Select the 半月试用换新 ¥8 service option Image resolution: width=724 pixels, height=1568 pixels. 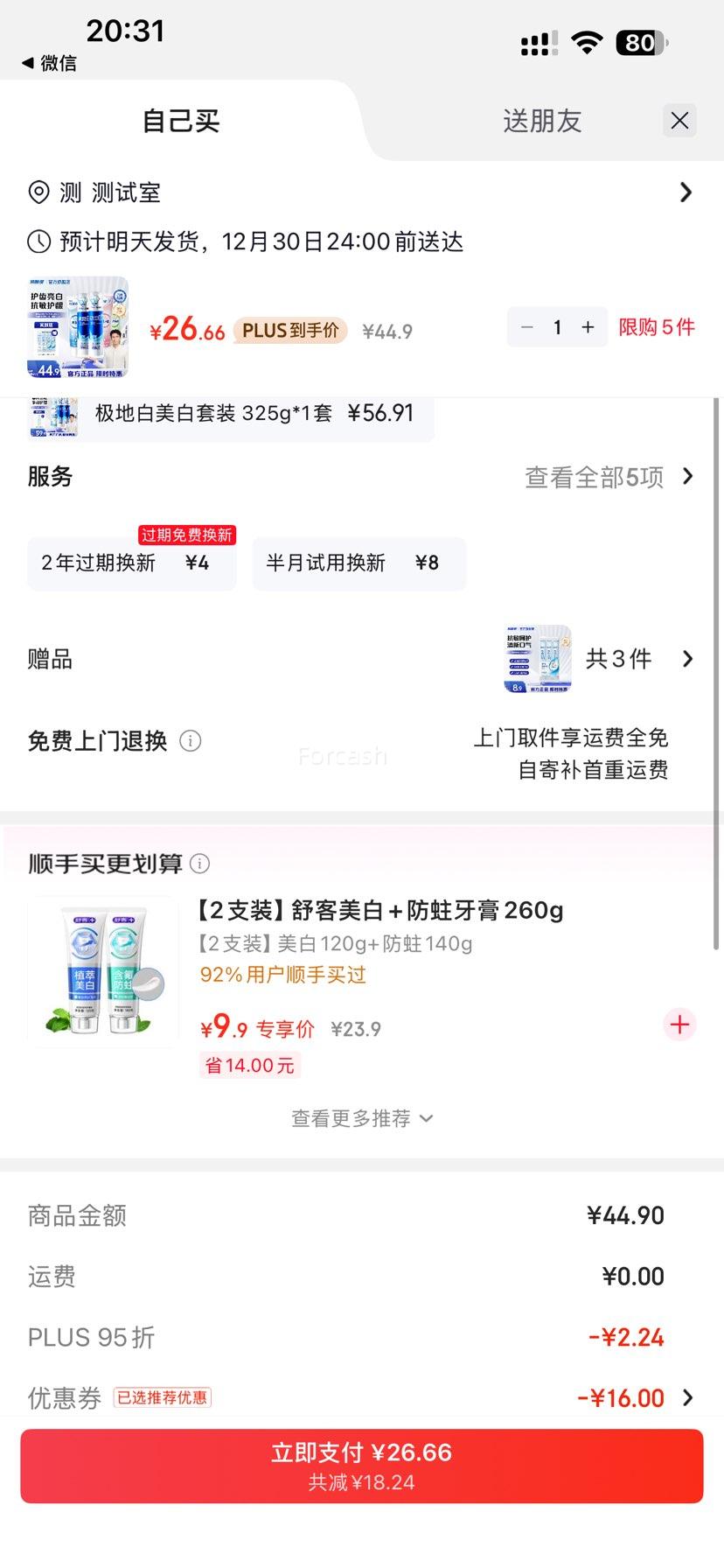click(359, 563)
